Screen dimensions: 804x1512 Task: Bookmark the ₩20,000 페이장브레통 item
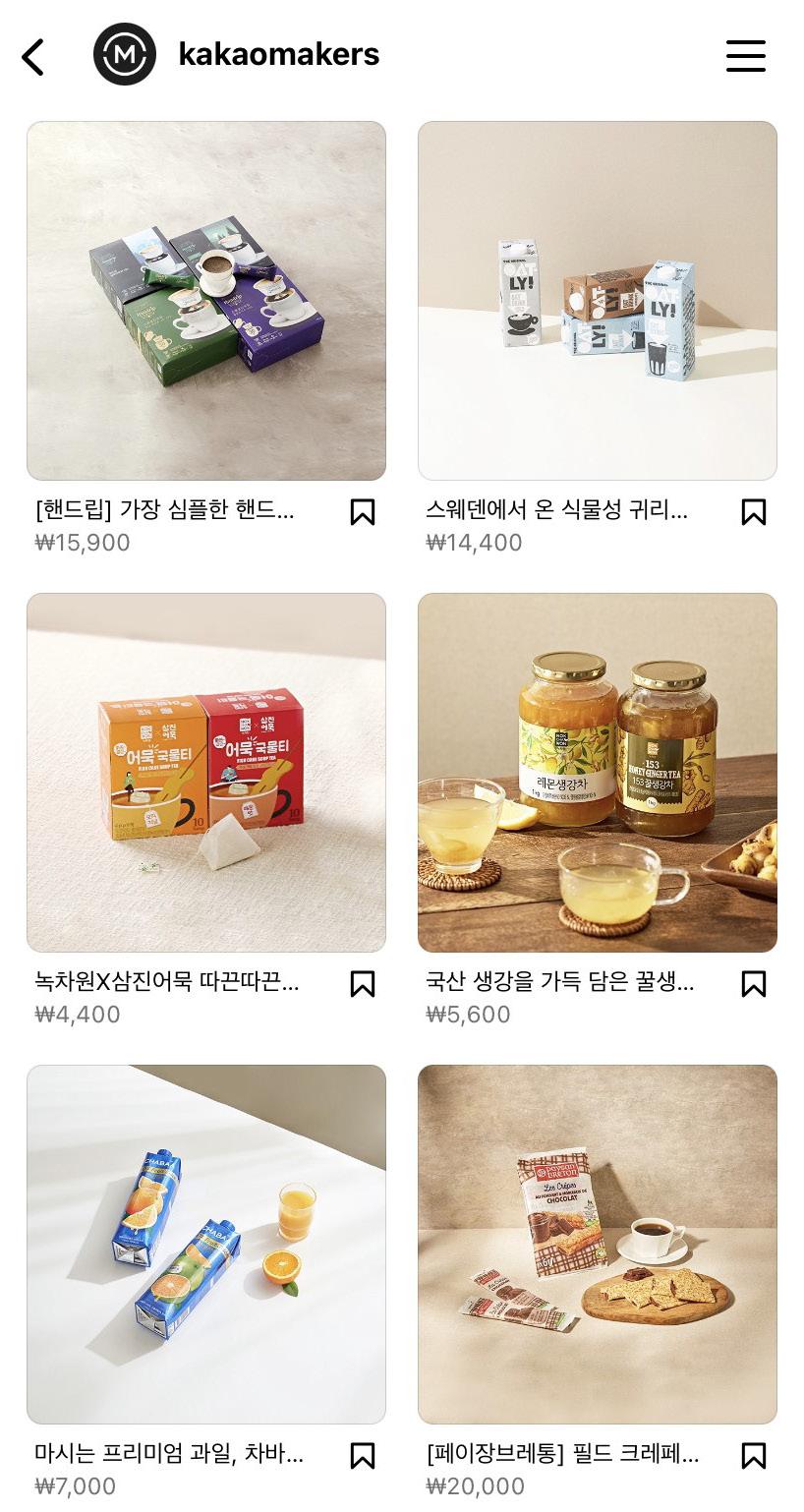(x=754, y=1456)
